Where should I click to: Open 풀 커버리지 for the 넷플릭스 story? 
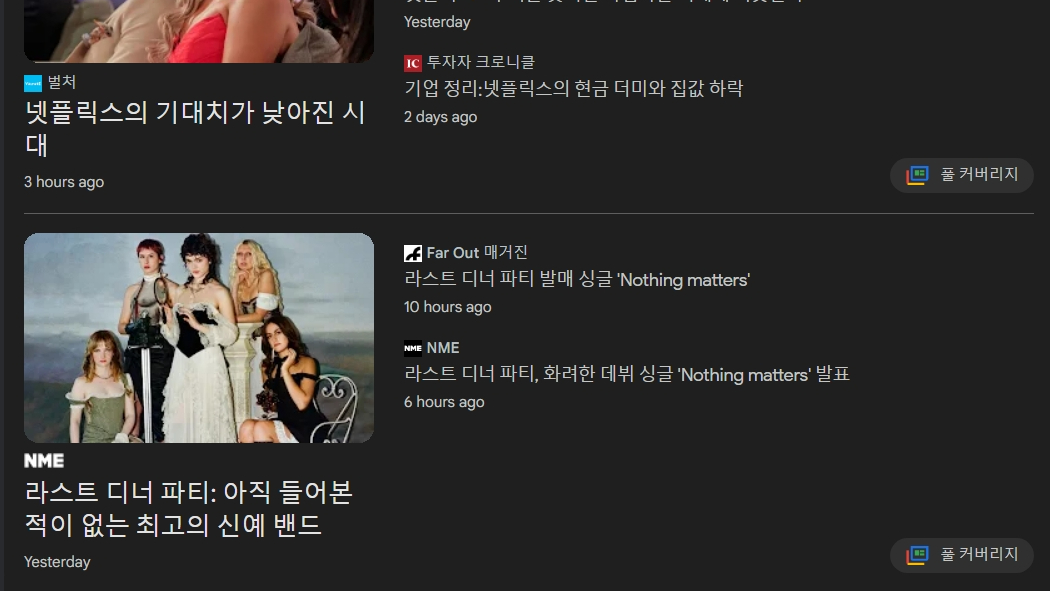click(x=961, y=175)
